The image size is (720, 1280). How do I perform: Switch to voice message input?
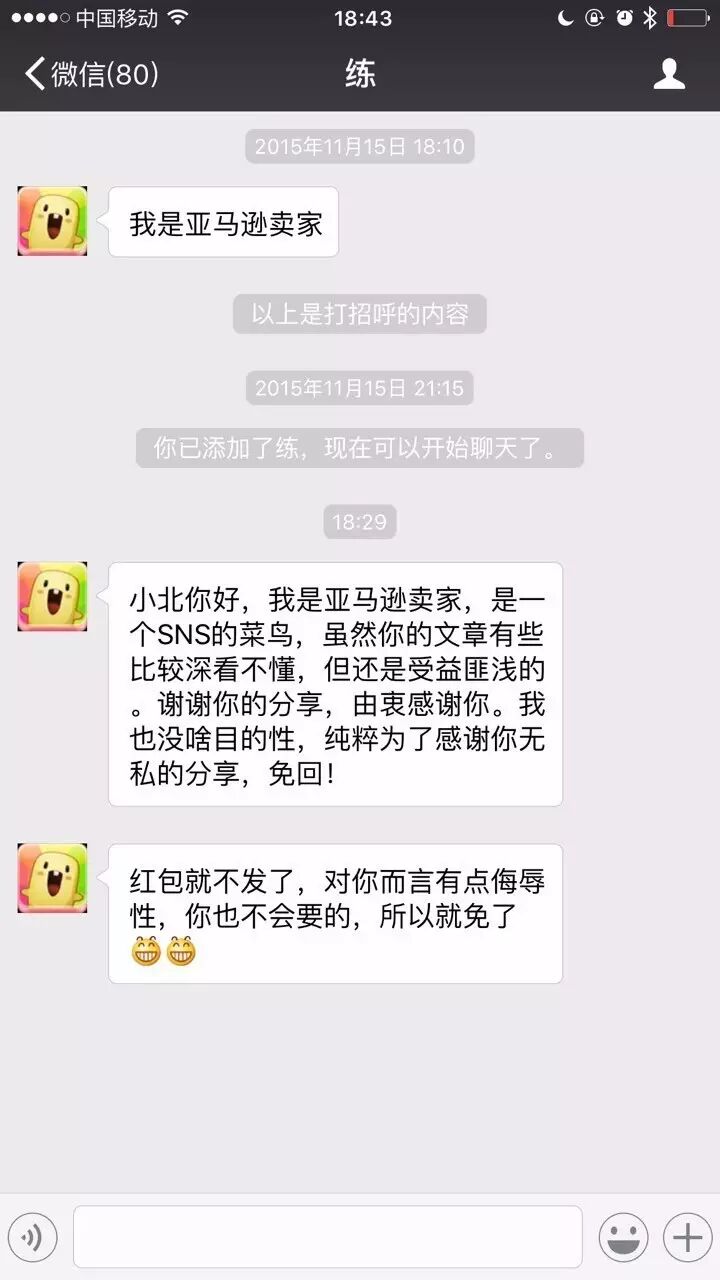(x=33, y=1238)
